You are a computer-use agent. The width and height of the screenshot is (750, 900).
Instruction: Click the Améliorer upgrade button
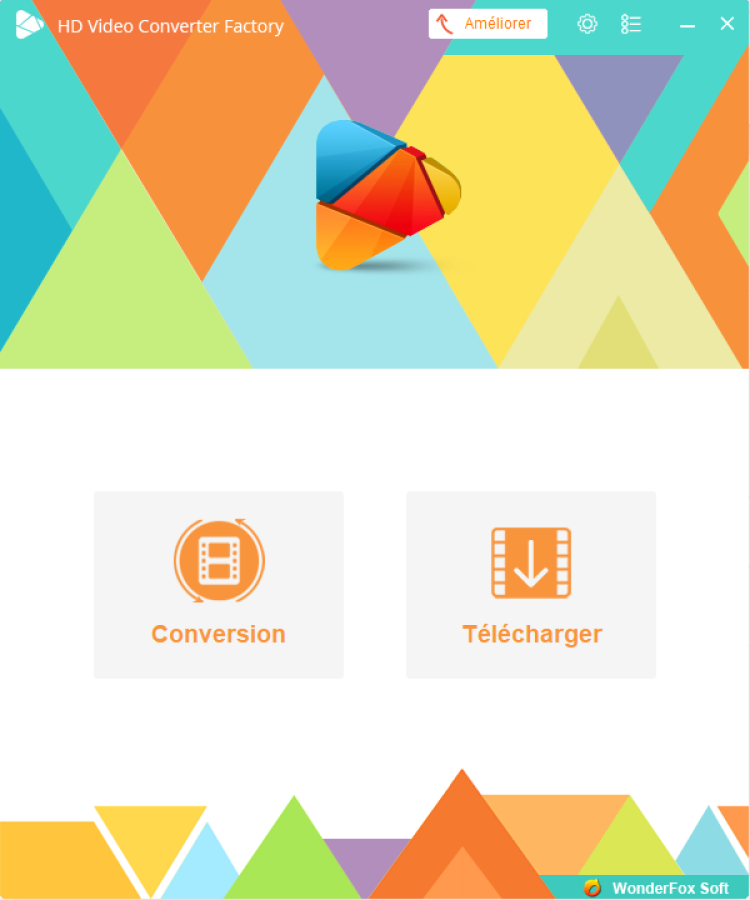[488, 24]
